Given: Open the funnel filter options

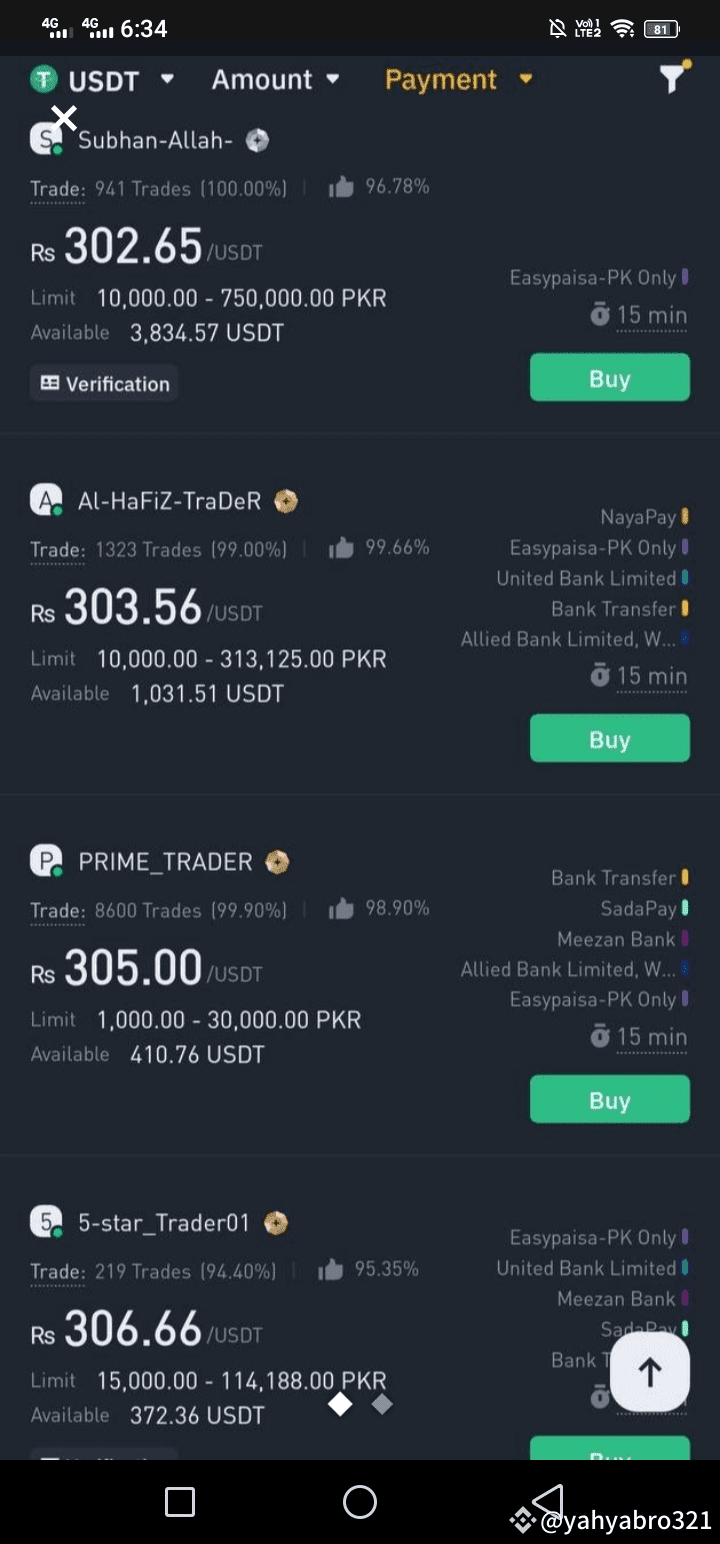Looking at the screenshot, I should pos(675,78).
